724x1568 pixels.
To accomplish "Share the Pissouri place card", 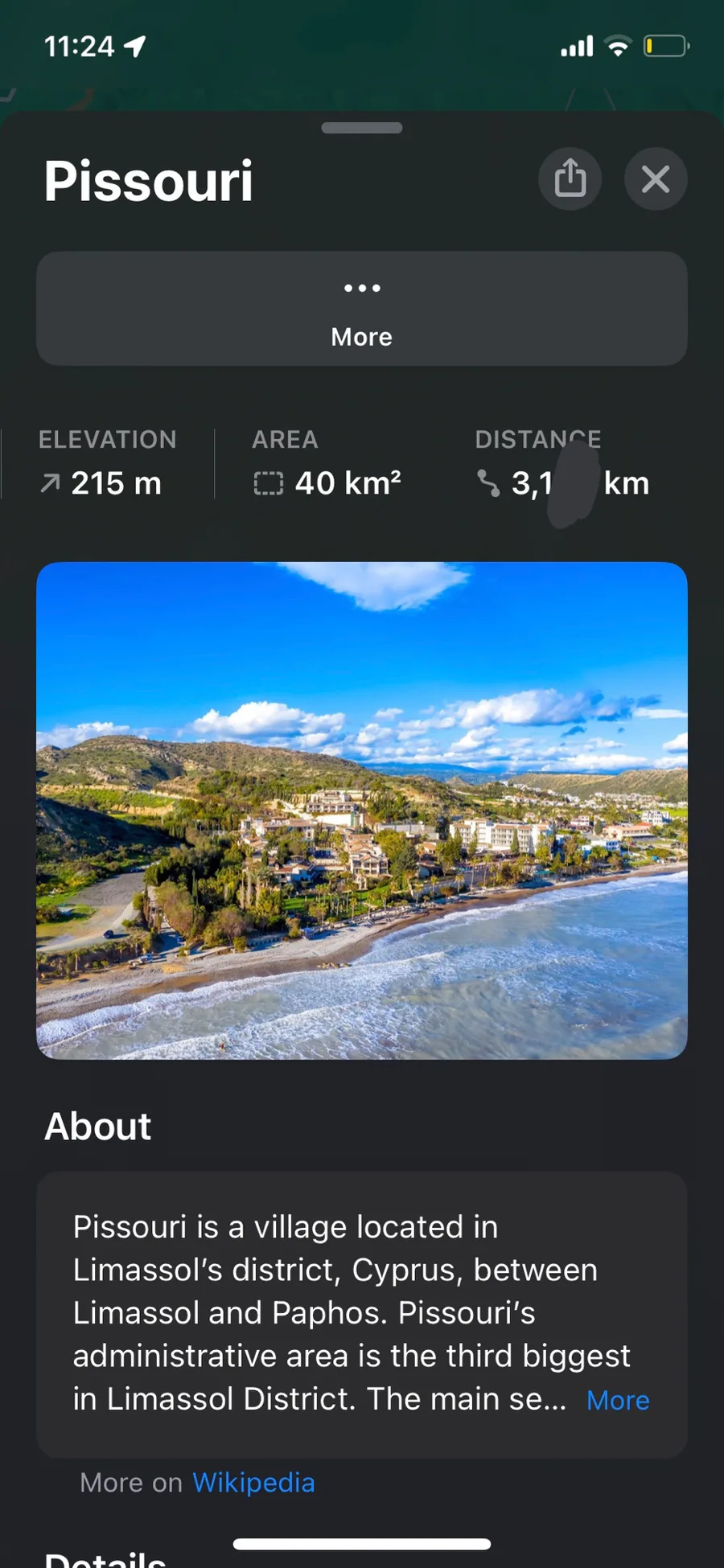I will coord(570,179).
